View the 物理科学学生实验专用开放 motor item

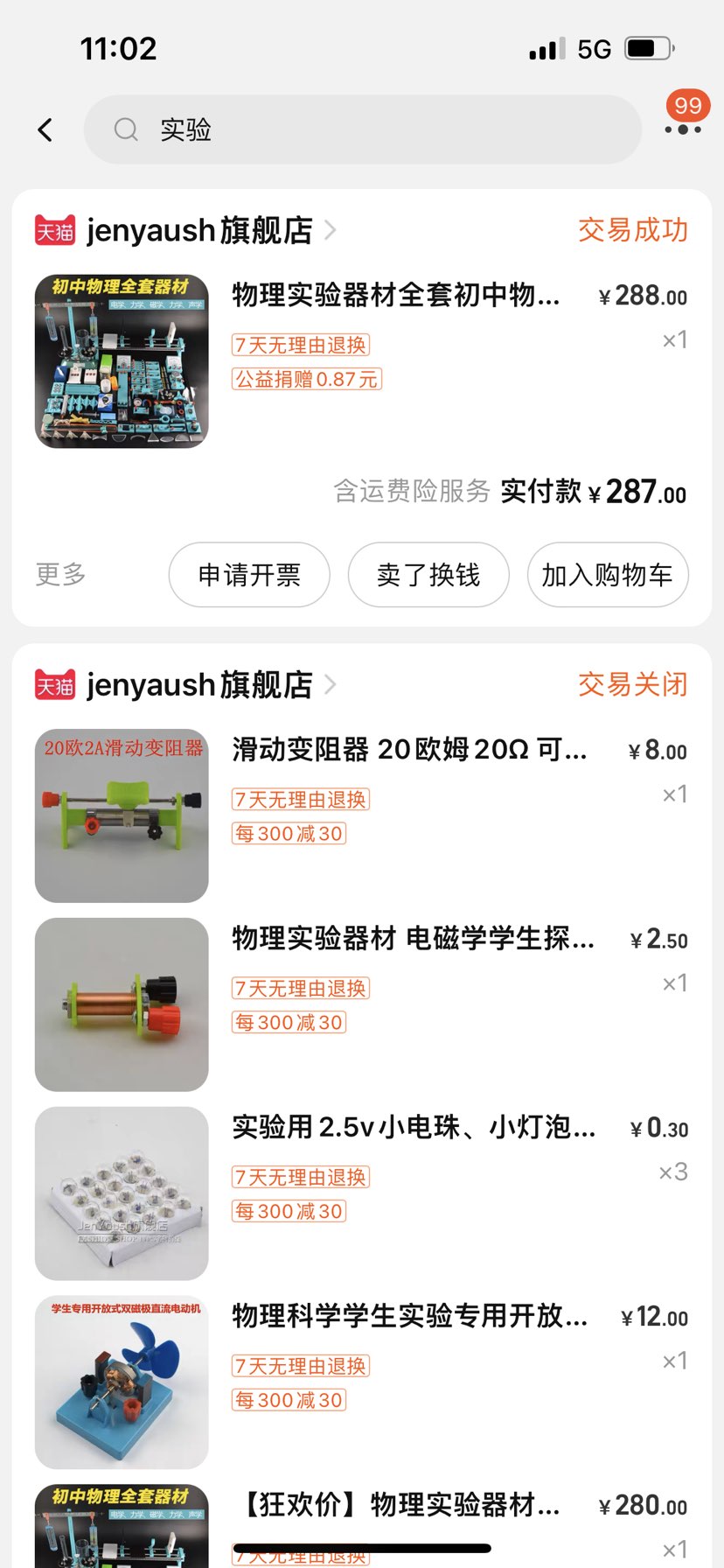click(x=409, y=1316)
